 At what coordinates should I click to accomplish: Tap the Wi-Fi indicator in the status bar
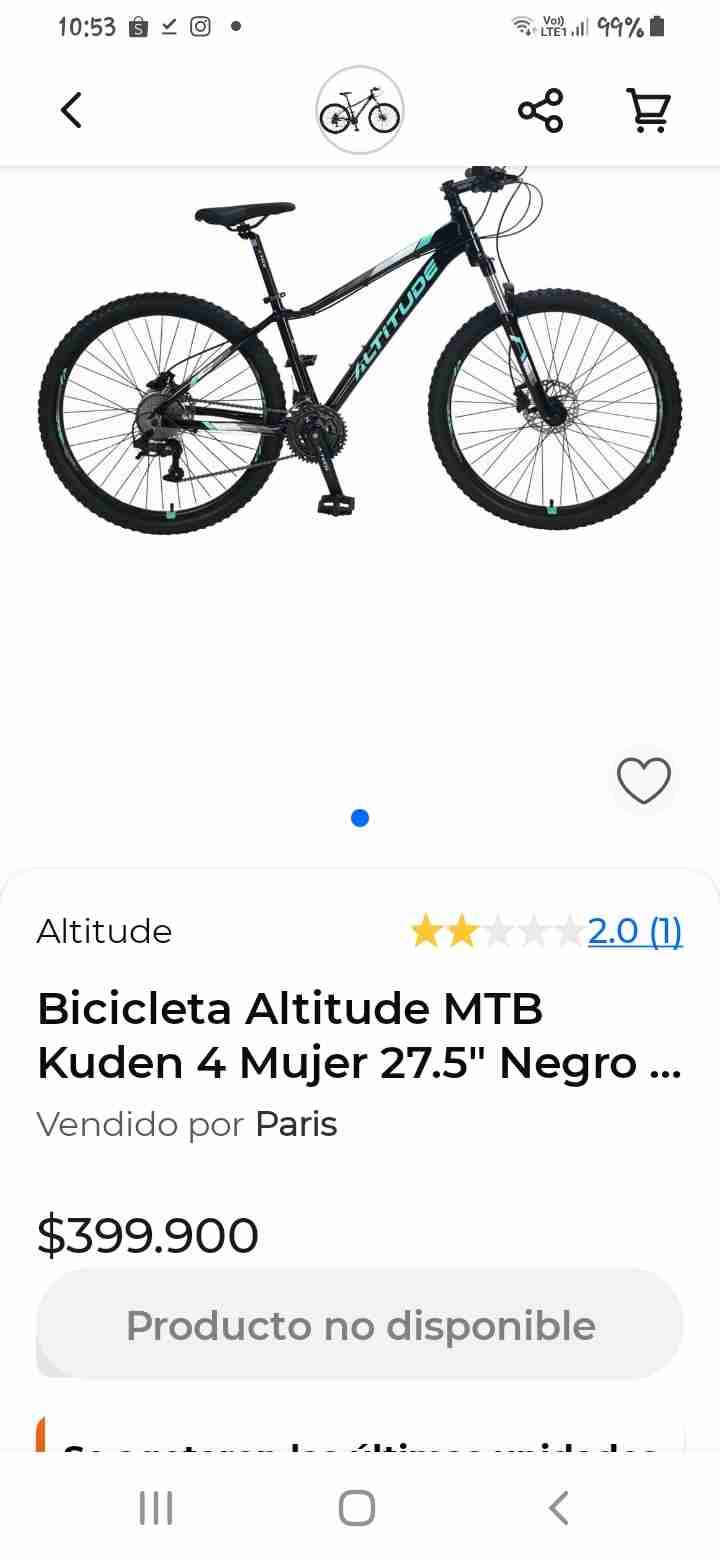pos(521,27)
